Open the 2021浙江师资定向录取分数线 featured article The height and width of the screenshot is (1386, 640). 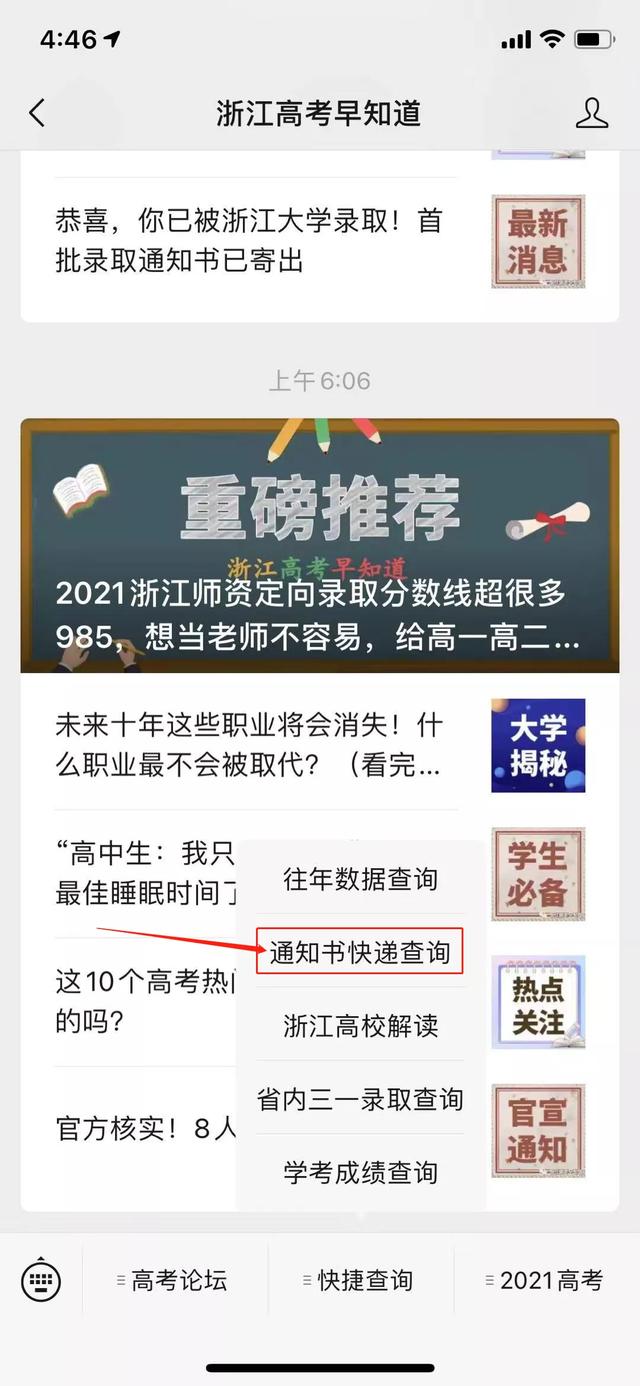(x=318, y=545)
